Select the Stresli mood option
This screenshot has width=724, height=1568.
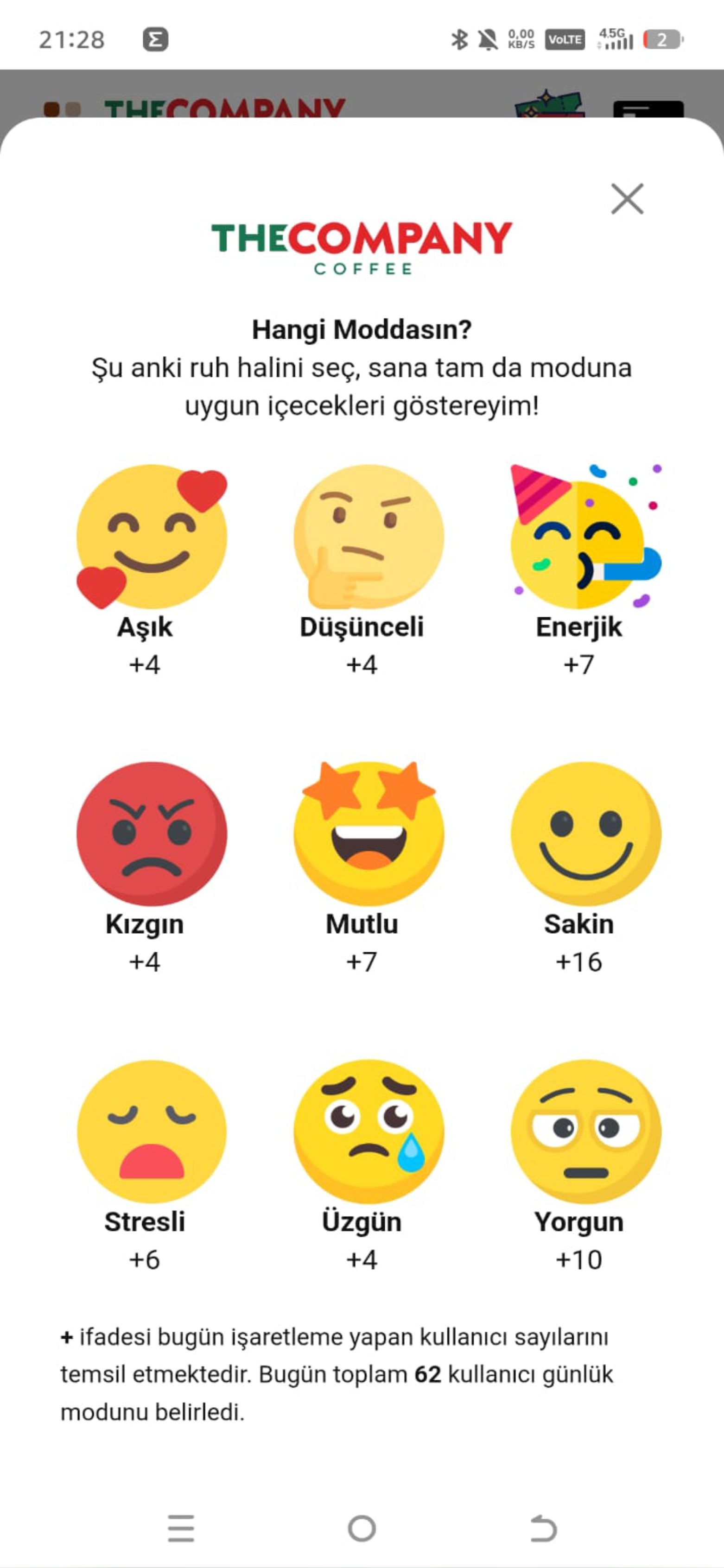151,1131
